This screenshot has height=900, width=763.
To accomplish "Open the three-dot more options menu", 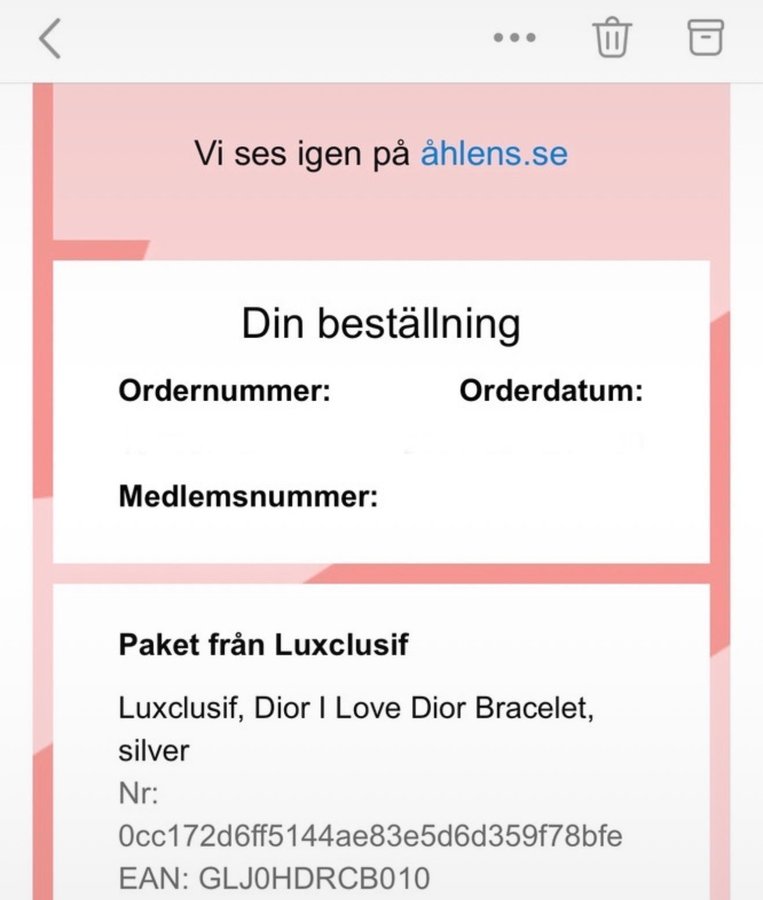I will pyautogui.click(x=515, y=39).
